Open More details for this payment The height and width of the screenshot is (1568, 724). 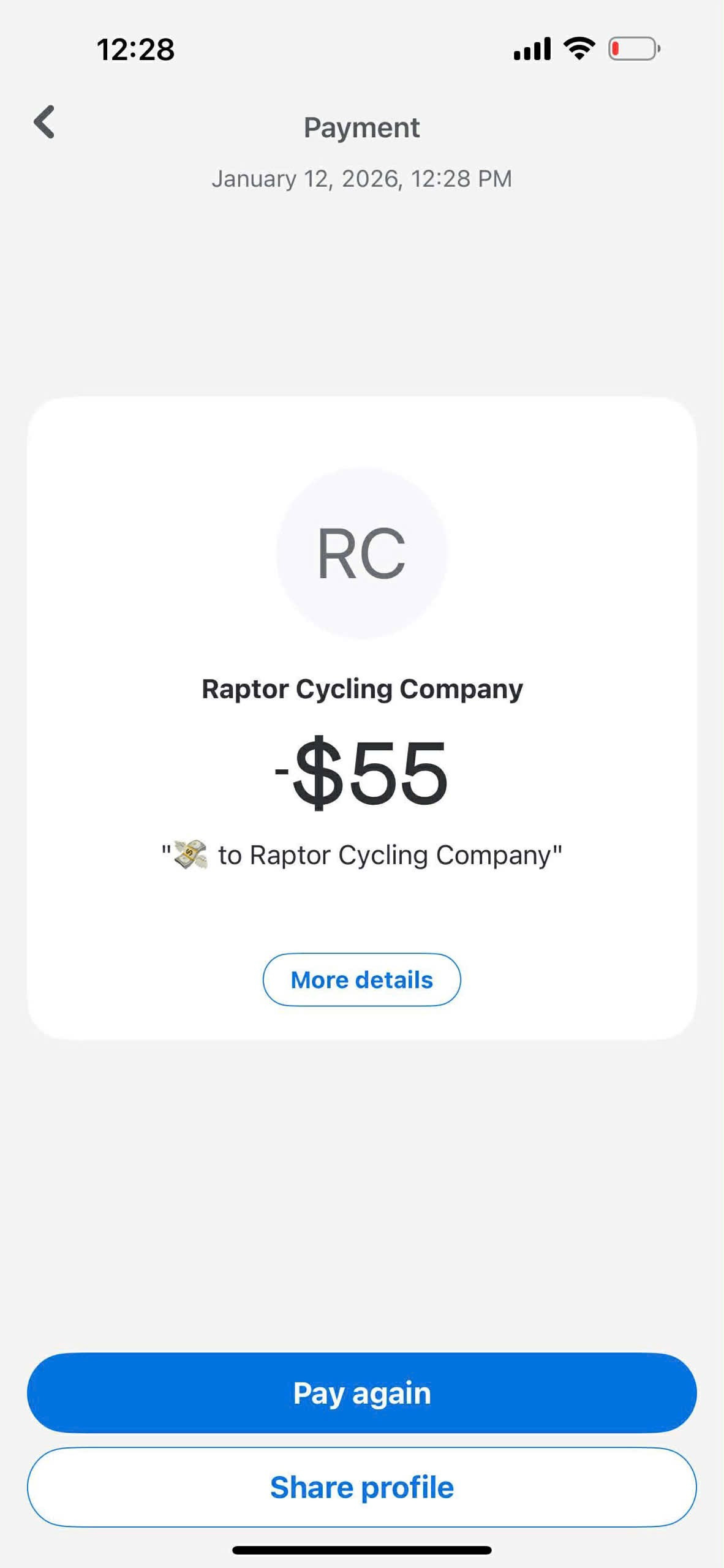tap(361, 979)
